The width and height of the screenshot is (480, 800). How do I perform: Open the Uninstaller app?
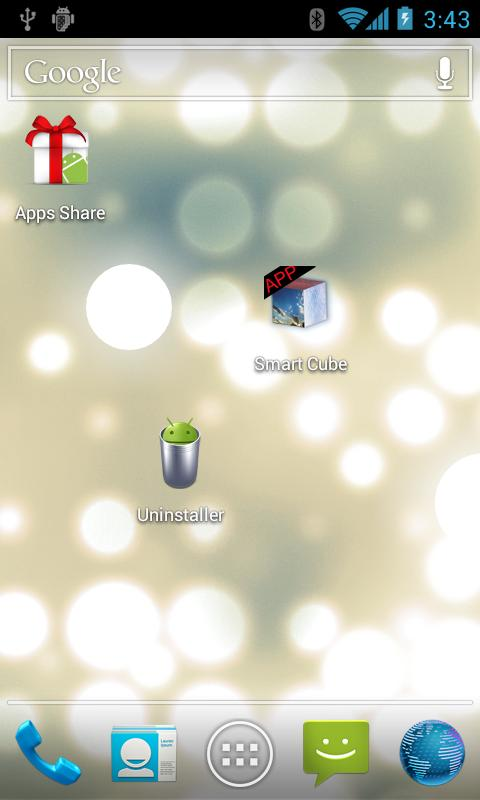[180, 470]
